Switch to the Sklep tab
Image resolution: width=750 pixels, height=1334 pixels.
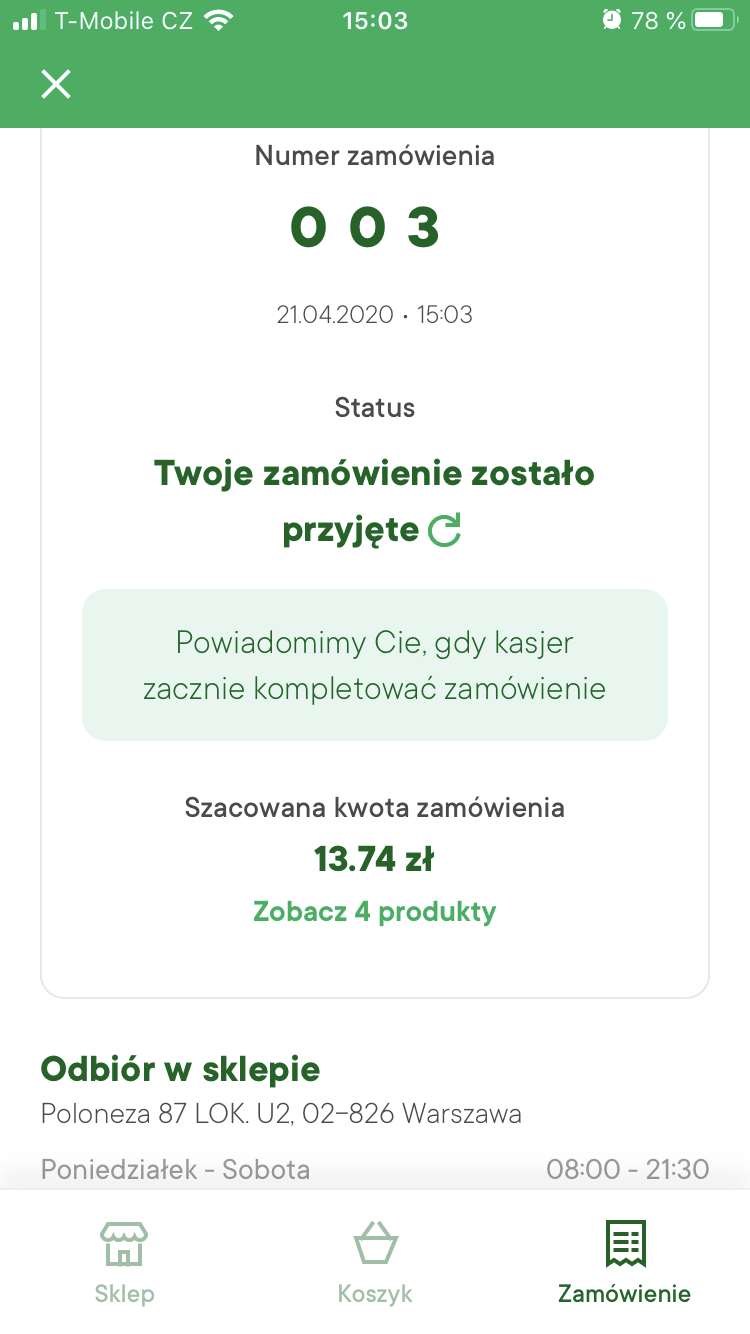124,1262
